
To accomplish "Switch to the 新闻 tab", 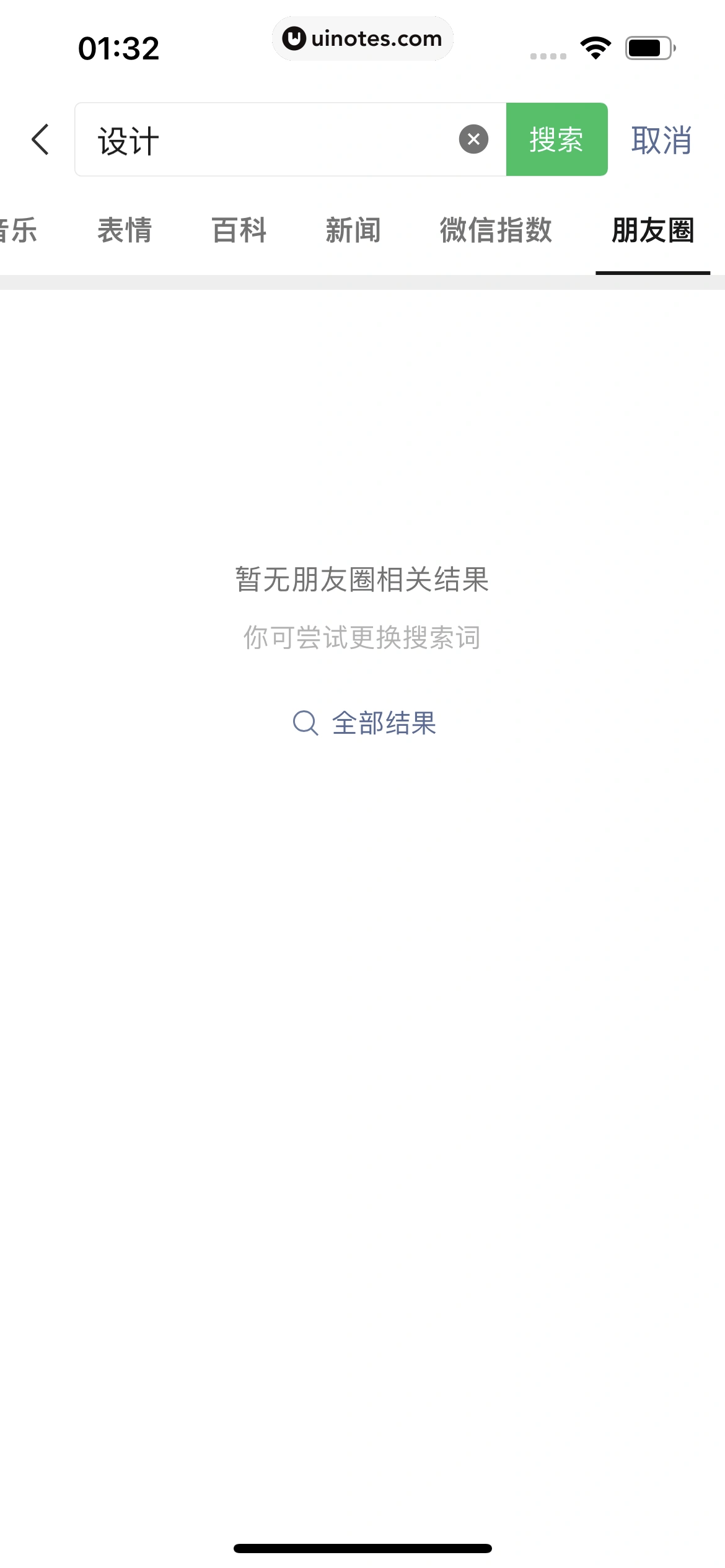I will [x=353, y=230].
